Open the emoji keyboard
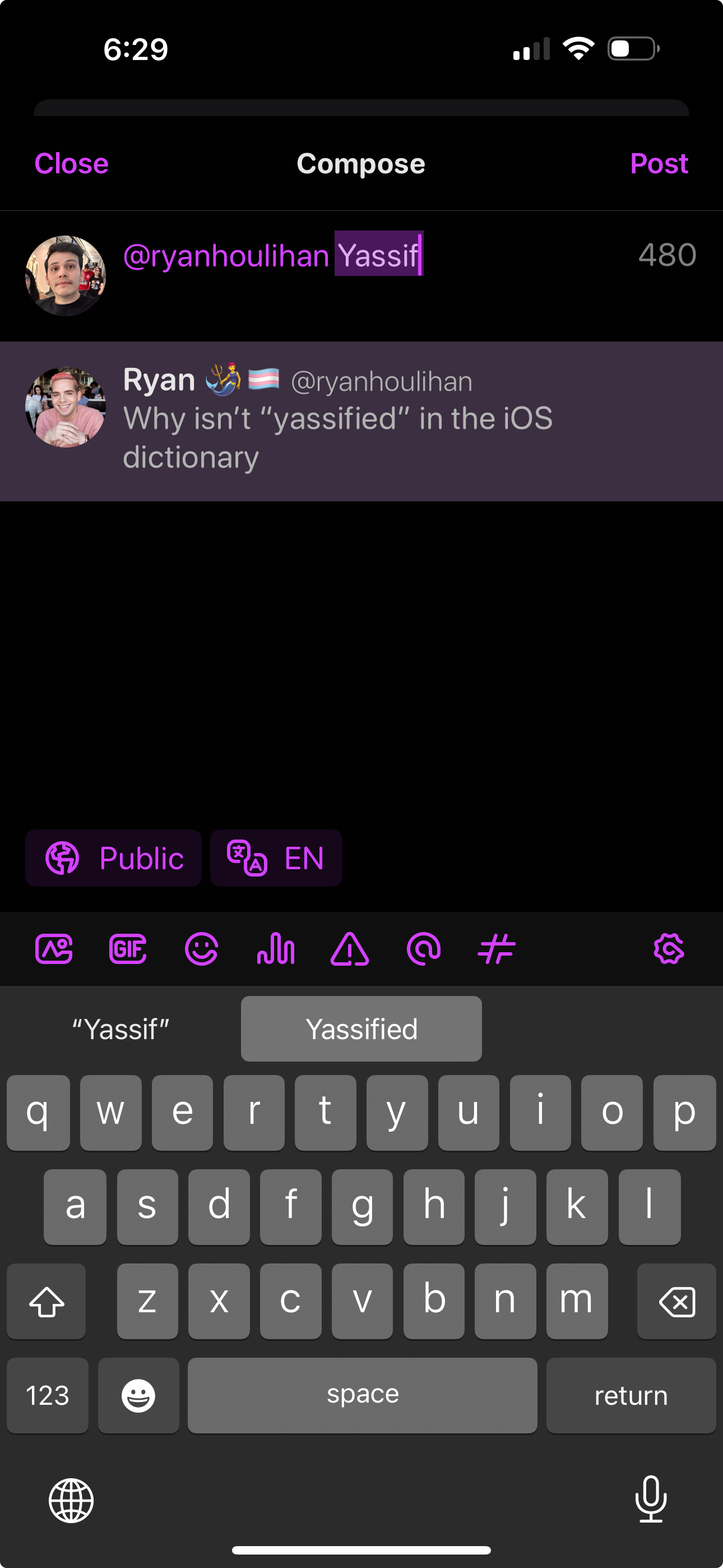 (x=138, y=1395)
